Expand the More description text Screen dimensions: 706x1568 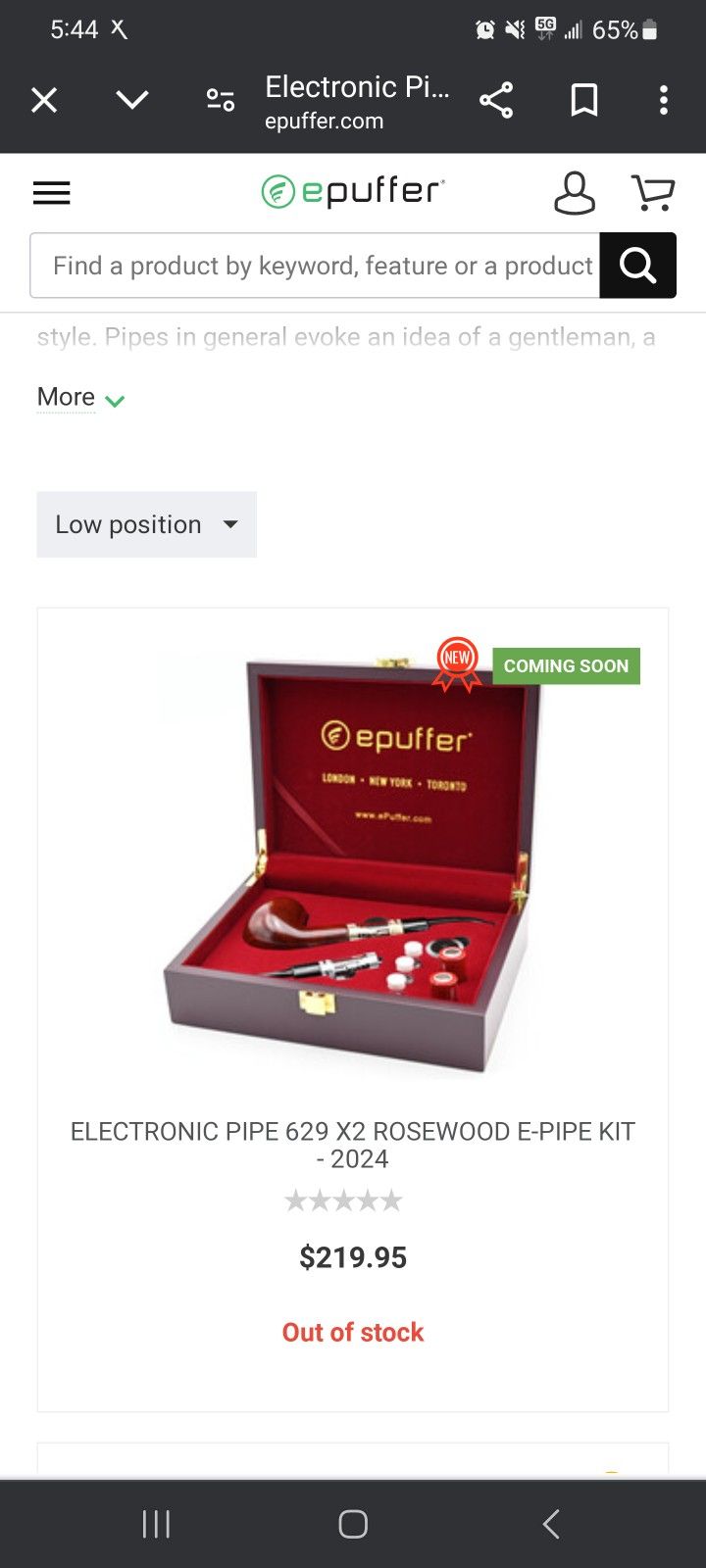click(x=80, y=398)
